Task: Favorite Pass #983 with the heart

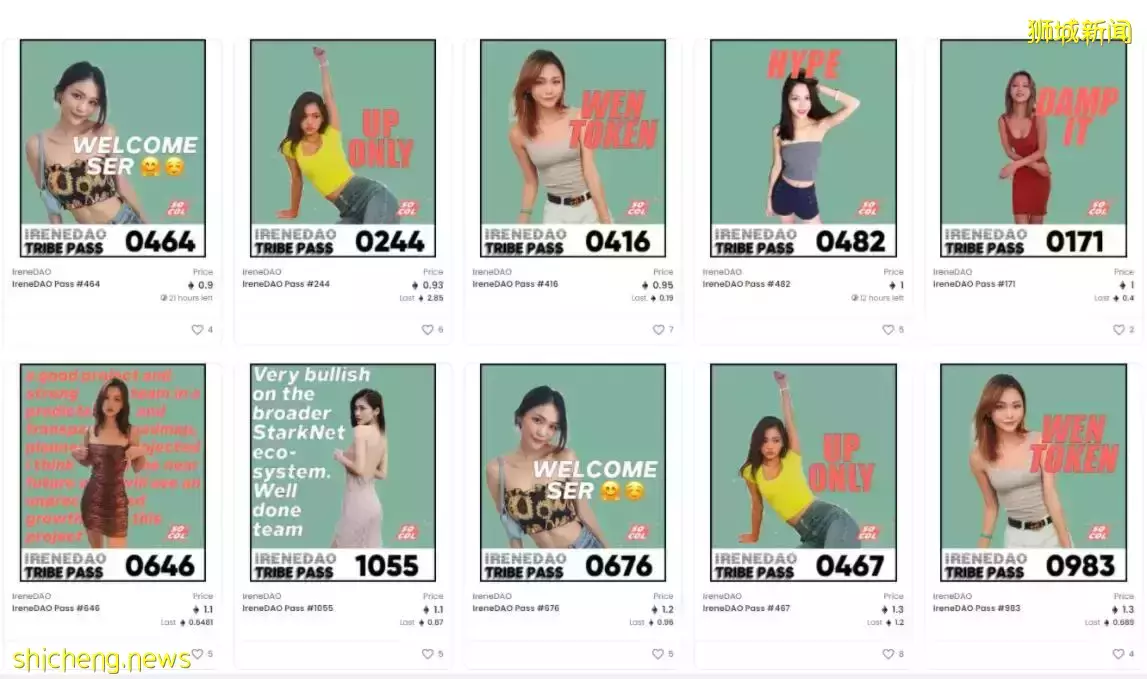Action: pos(1118,654)
